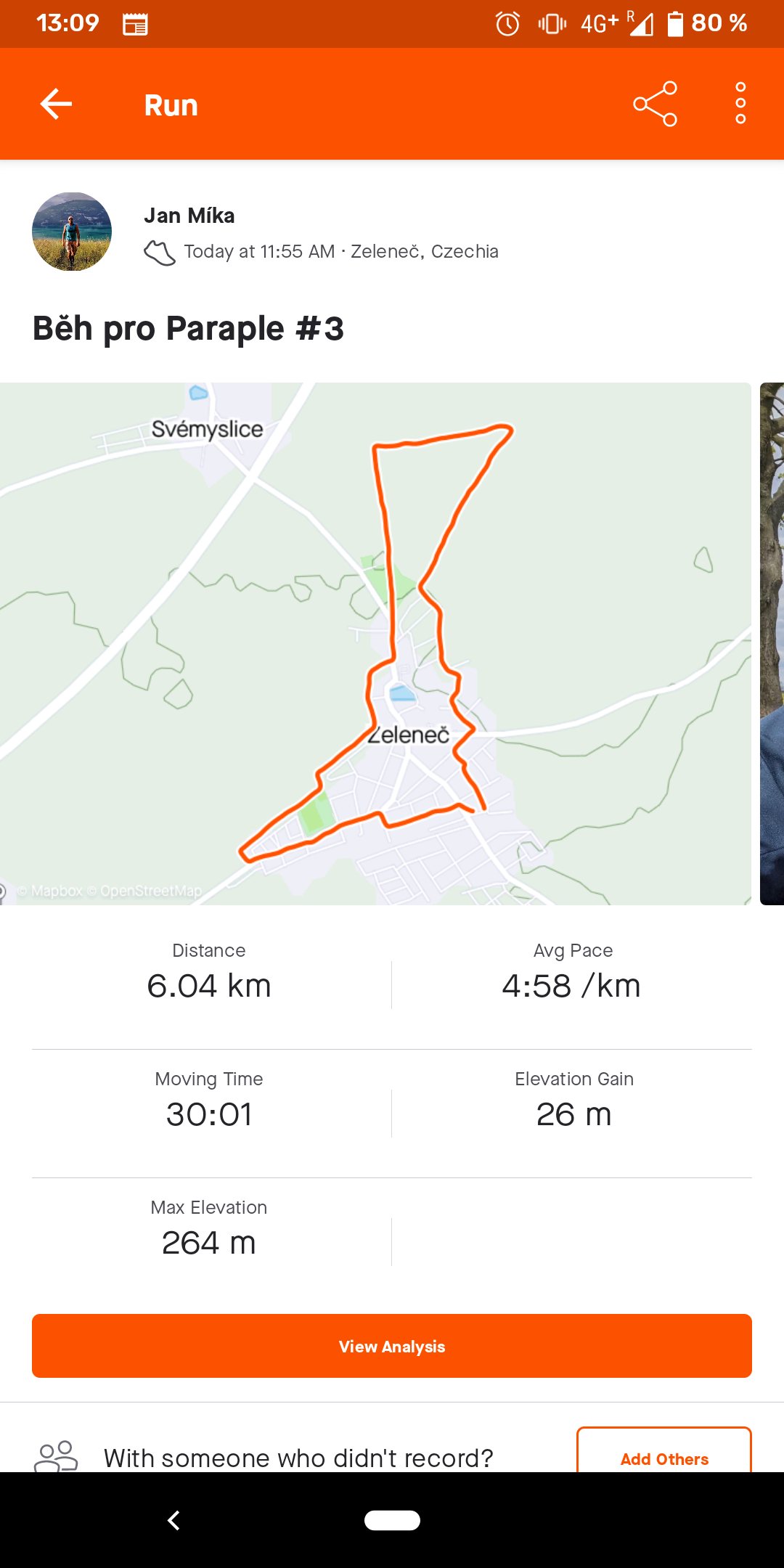The height and width of the screenshot is (1568, 784).
Task: Go back using the app bar arrow
Action: (x=56, y=105)
